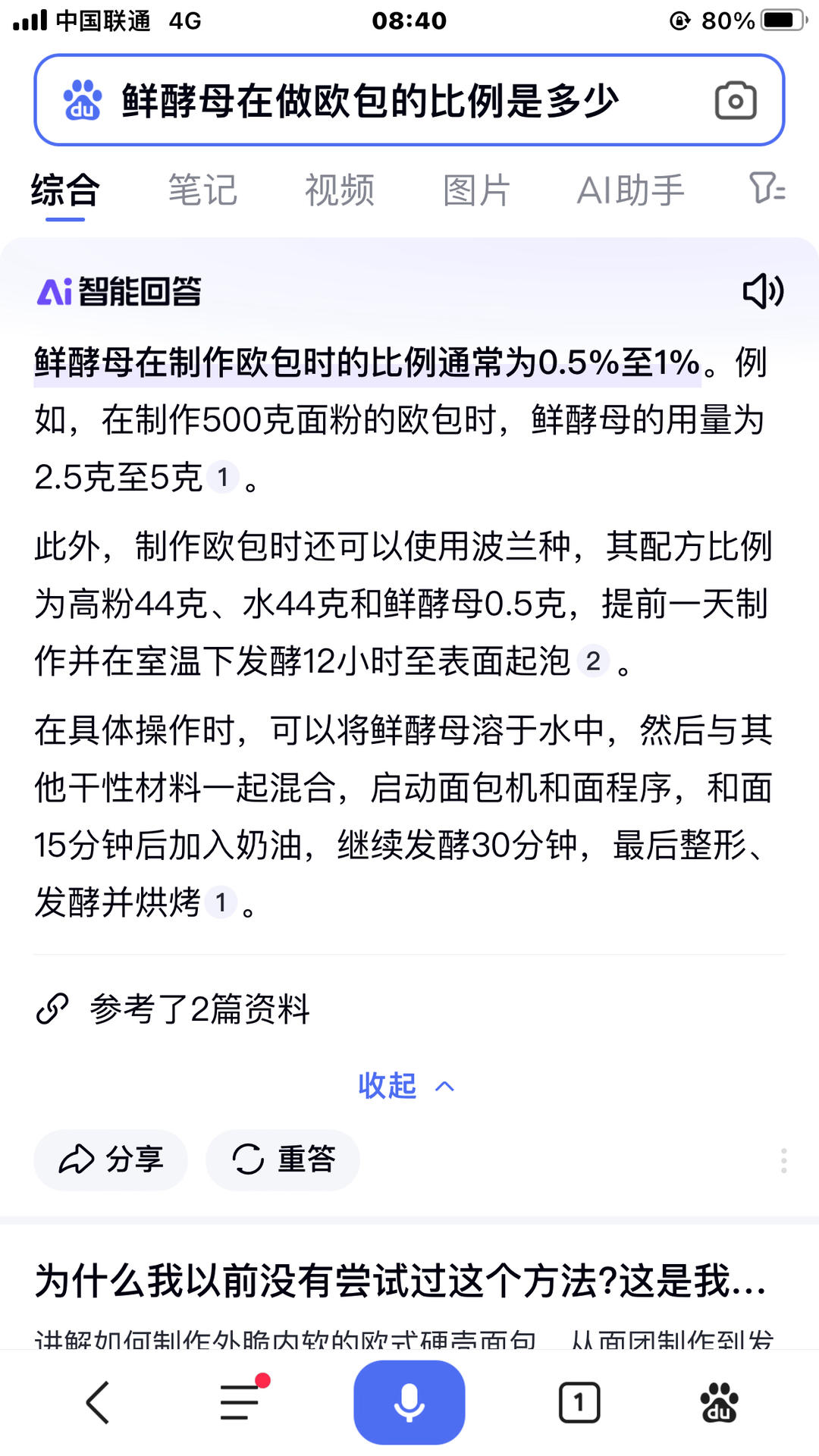The width and height of the screenshot is (819, 1456).
Task: Open more options beside 重答
Action: coord(783,1160)
